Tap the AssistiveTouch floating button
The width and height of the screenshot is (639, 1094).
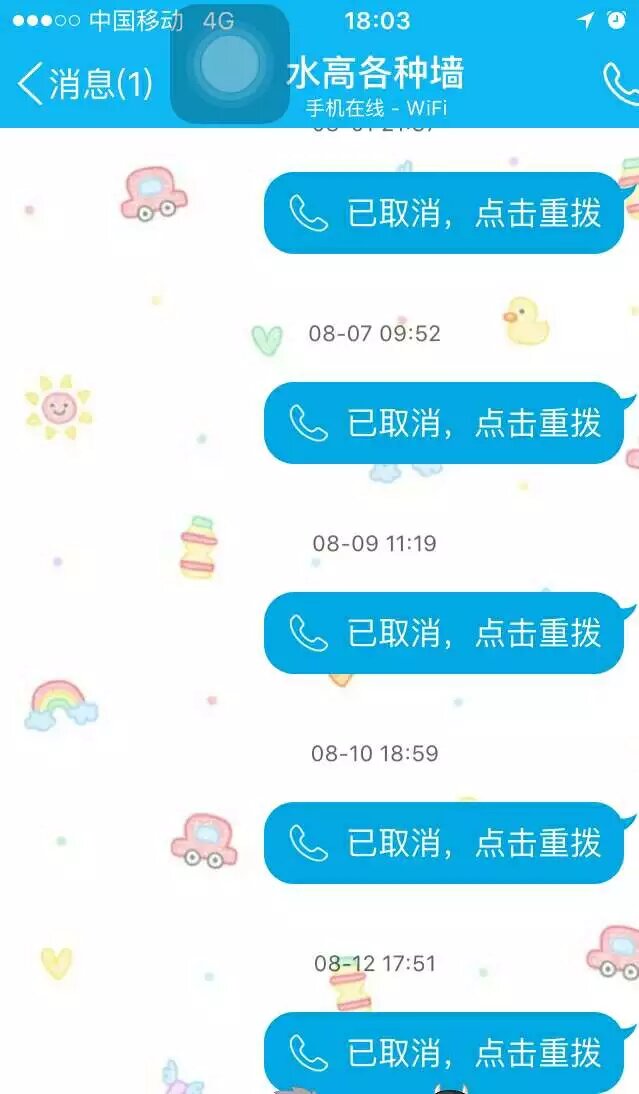pyautogui.click(x=230, y=64)
